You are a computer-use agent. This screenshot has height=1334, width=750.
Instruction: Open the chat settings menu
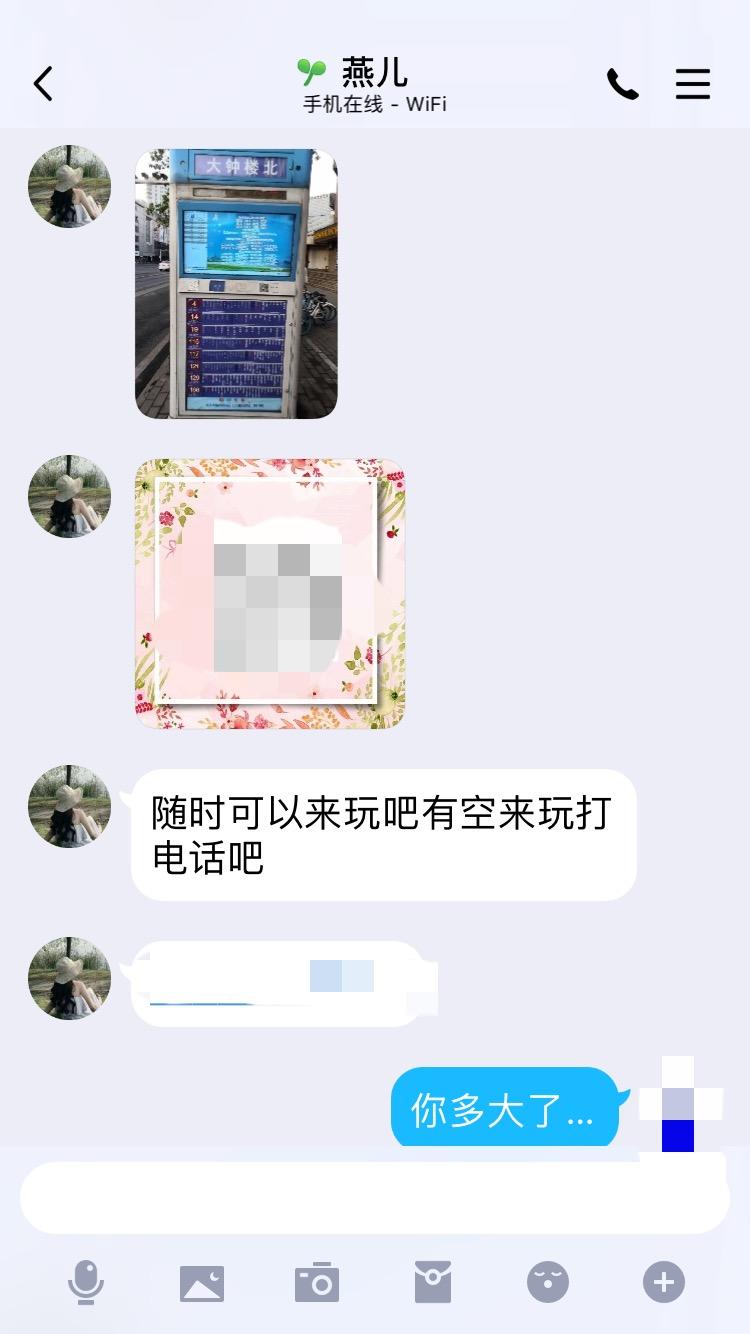[x=692, y=84]
